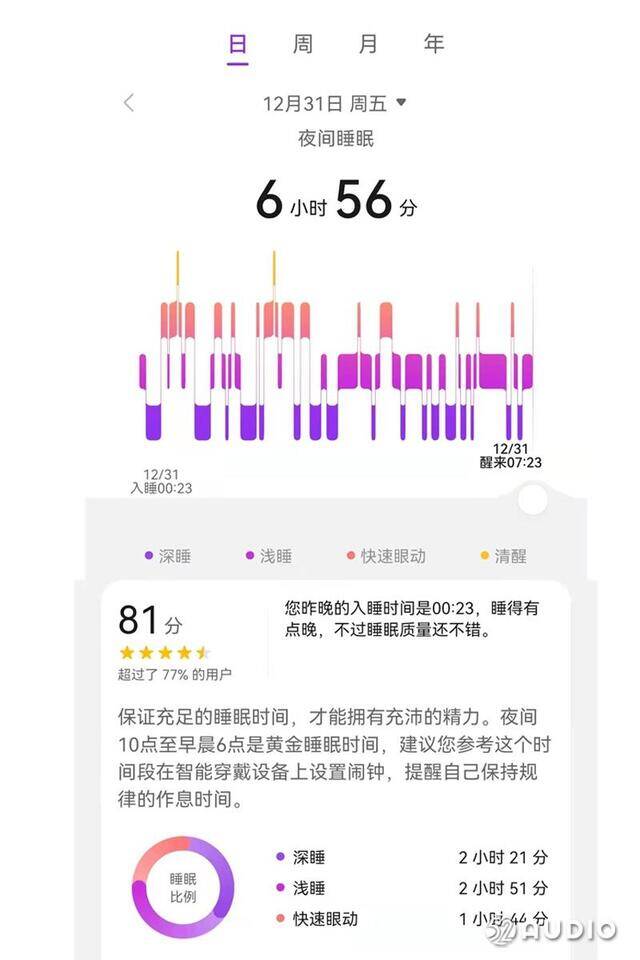Switch to the 月 (month) tab
The image size is (640, 960).
[x=368, y=44]
